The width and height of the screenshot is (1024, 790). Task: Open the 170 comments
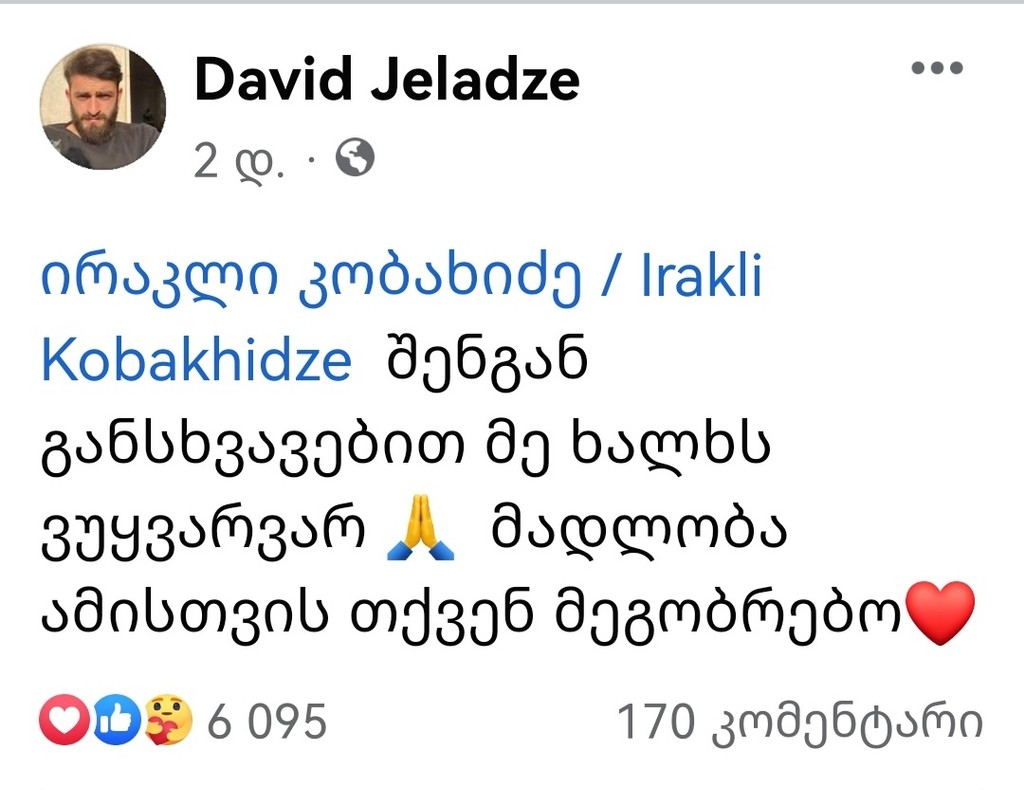coord(799,722)
